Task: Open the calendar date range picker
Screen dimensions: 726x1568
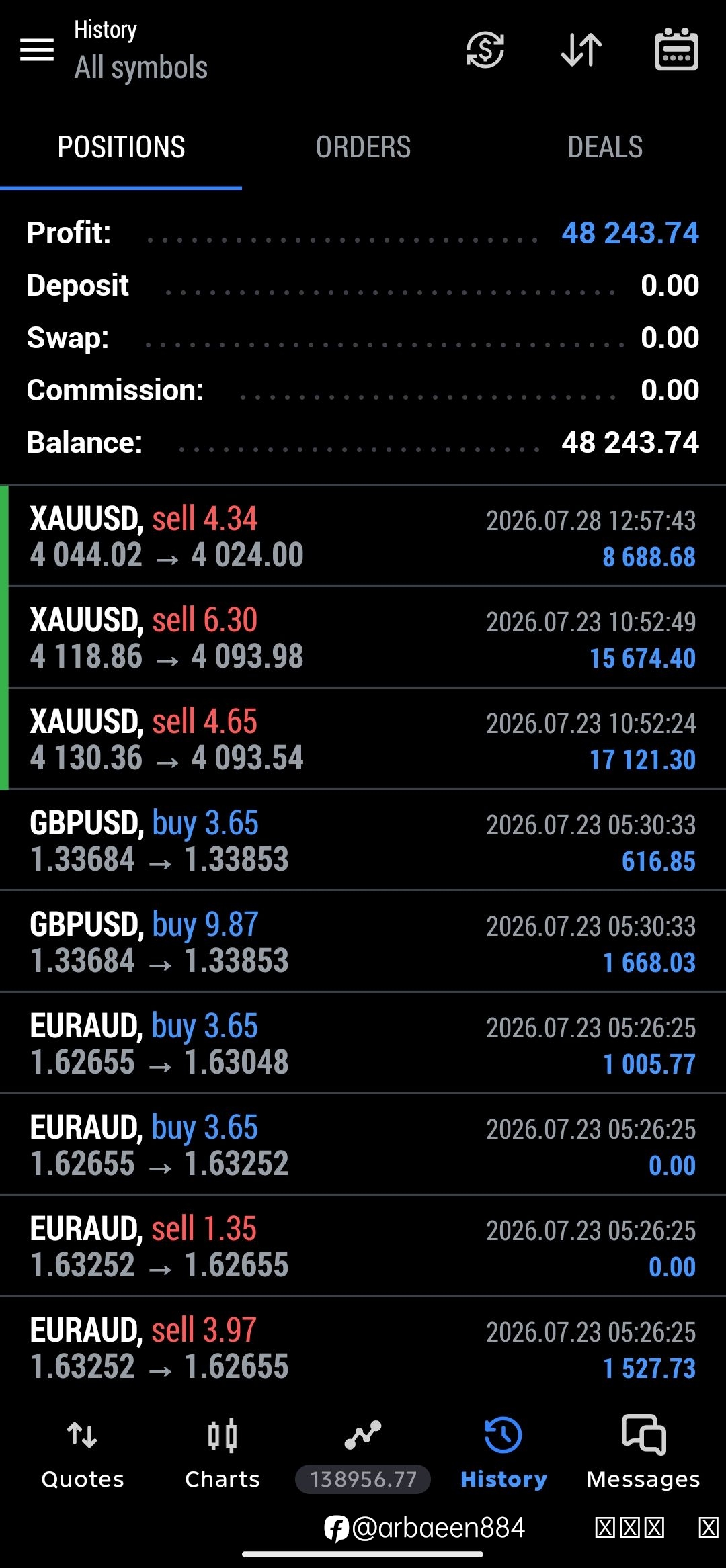Action: [676, 50]
